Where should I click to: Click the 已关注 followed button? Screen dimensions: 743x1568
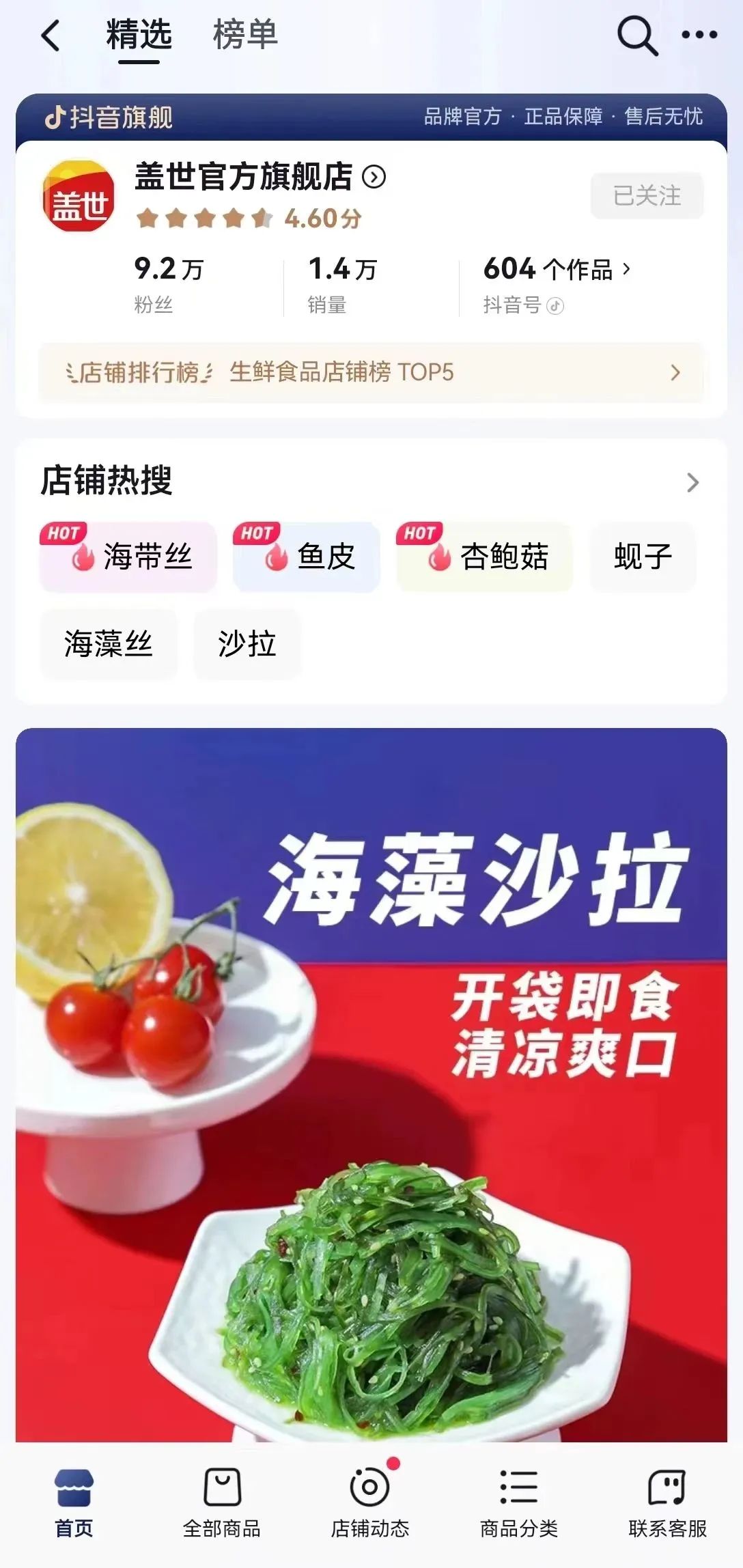[645, 196]
